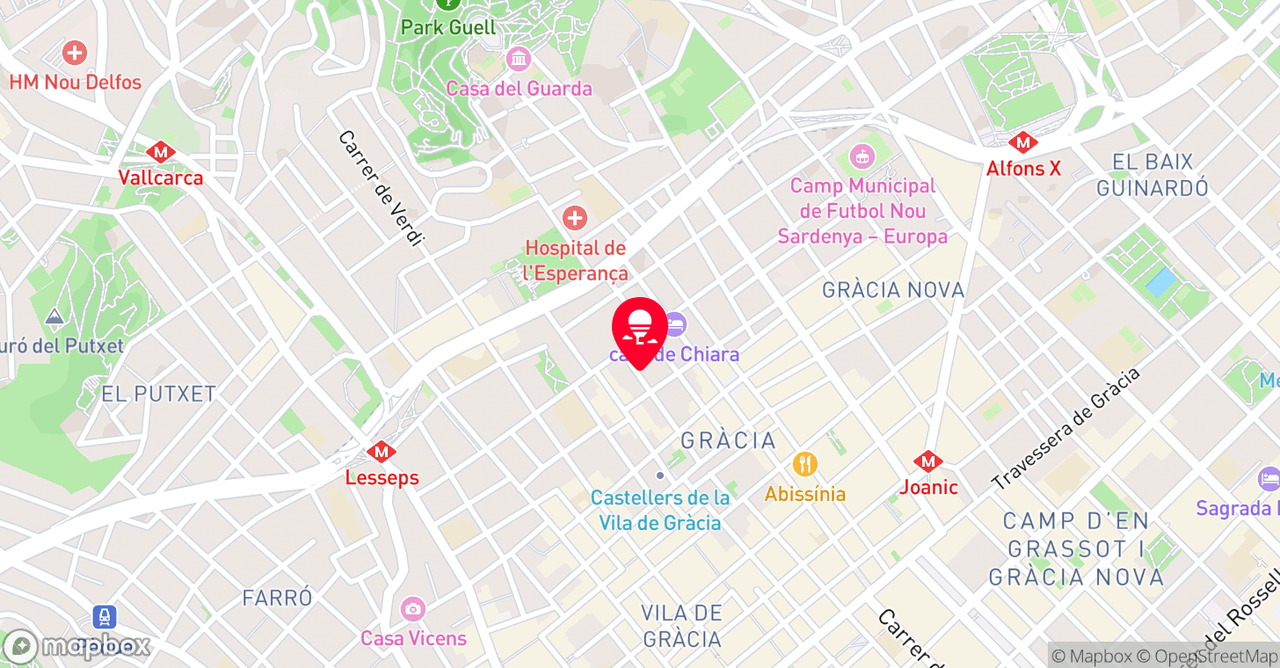Select the Alfons X metro station marker
Screen dimensions: 1280x668
1023,143
